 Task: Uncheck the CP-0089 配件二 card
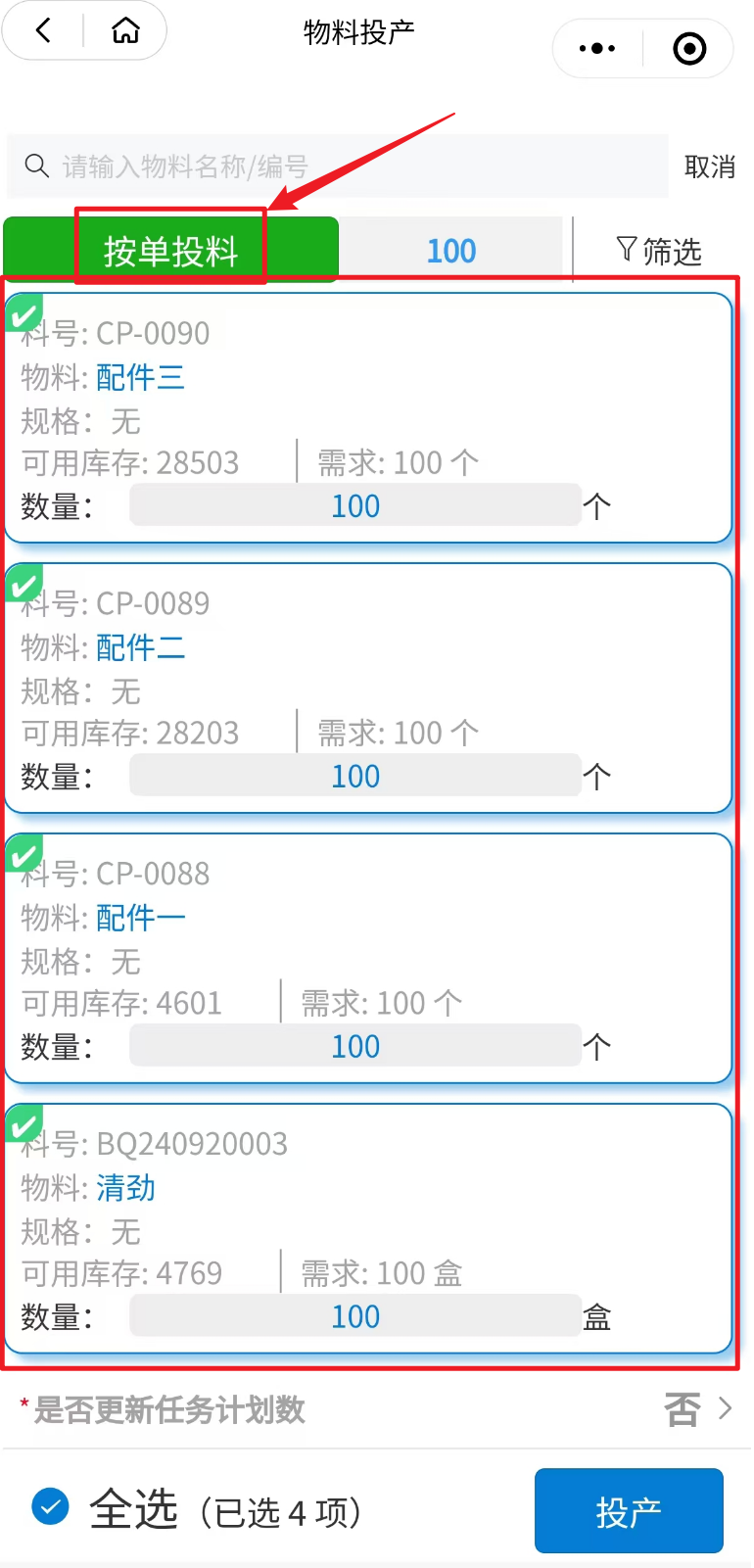(x=24, y=584)
